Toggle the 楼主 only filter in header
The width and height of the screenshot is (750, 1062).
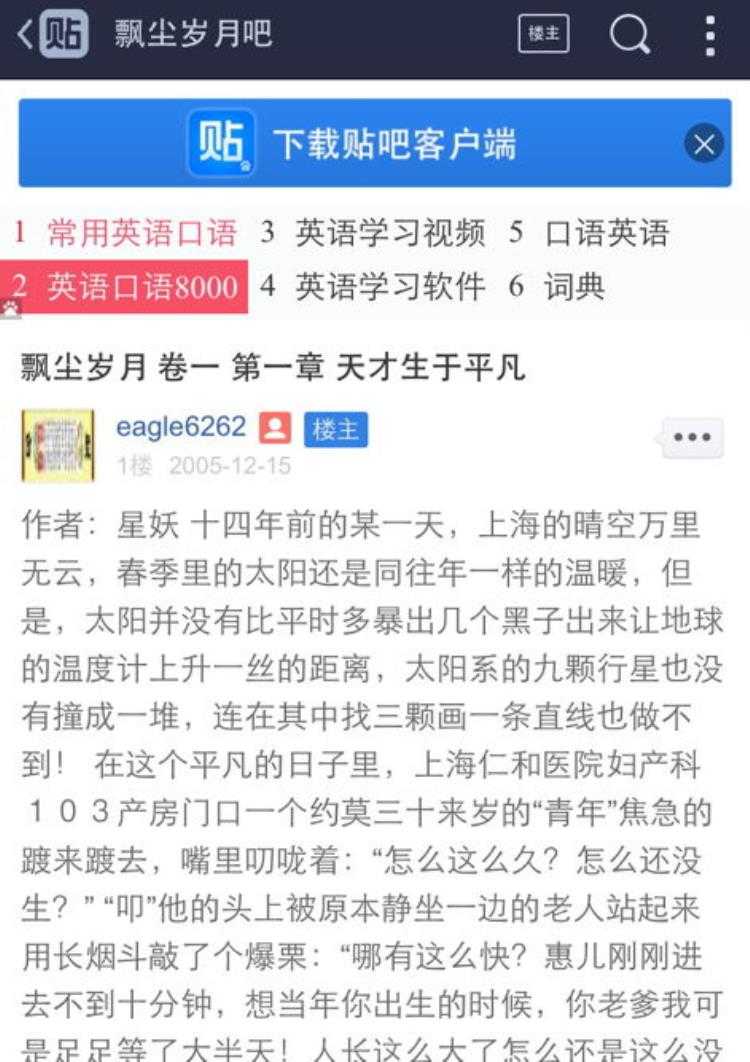pos(543,35)
